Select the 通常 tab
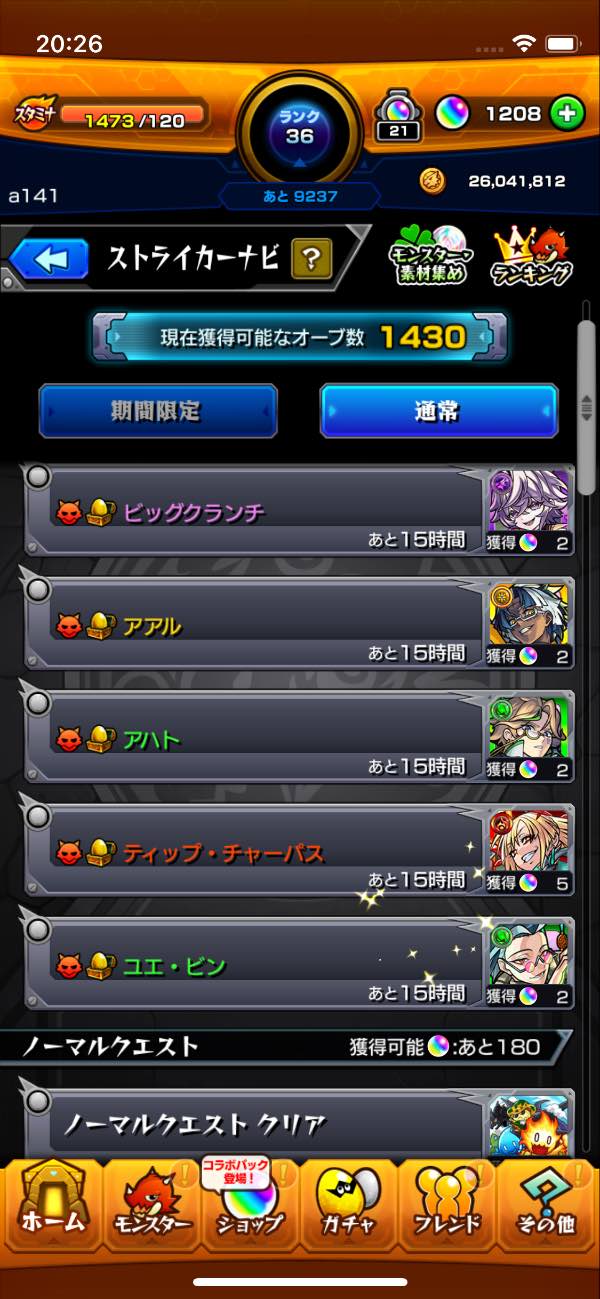The width and height of the screenshot is (600, 1299). [438, 411]
